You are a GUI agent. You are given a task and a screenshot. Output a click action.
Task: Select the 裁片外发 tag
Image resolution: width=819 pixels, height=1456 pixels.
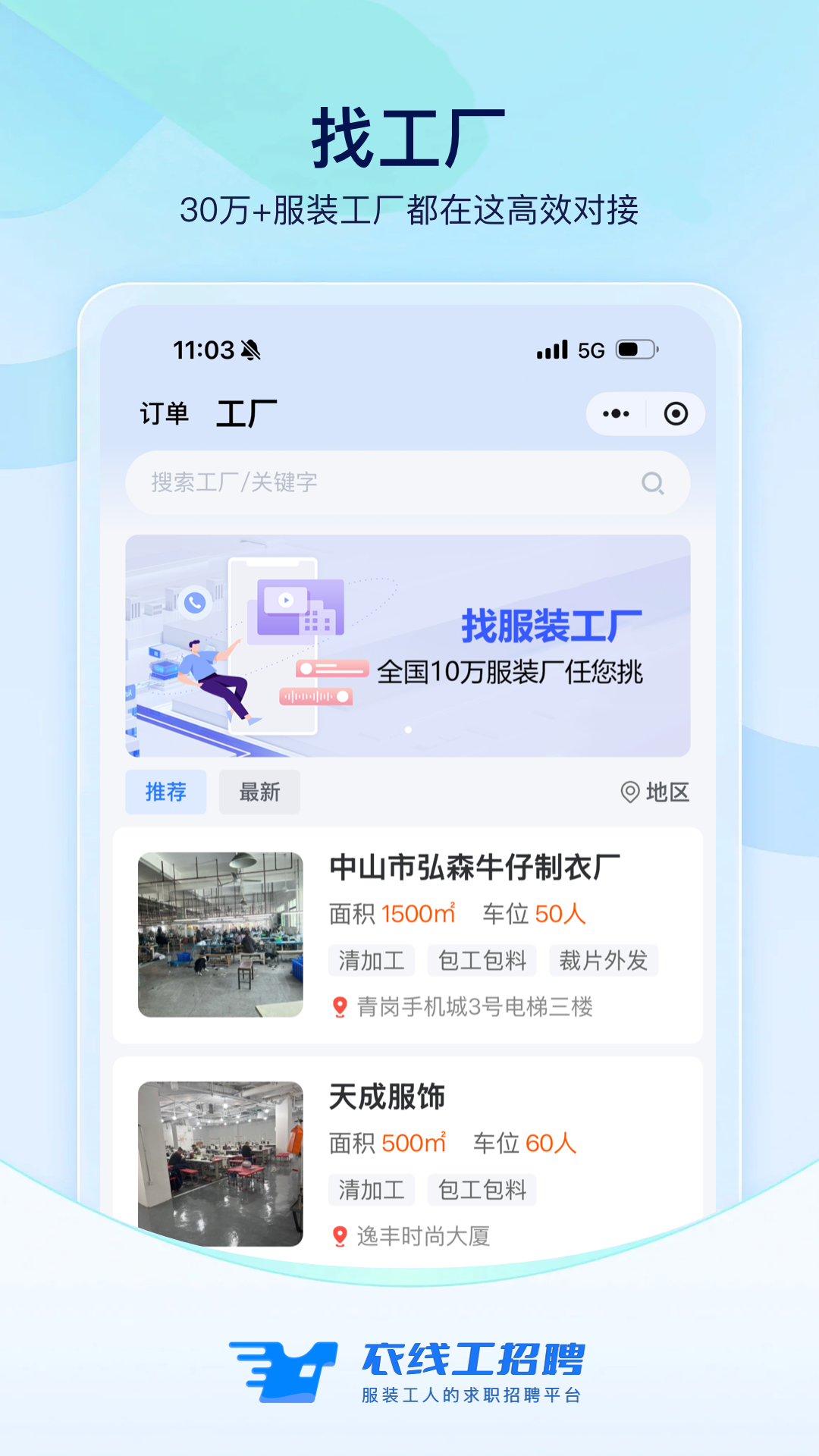click(603, 961)
